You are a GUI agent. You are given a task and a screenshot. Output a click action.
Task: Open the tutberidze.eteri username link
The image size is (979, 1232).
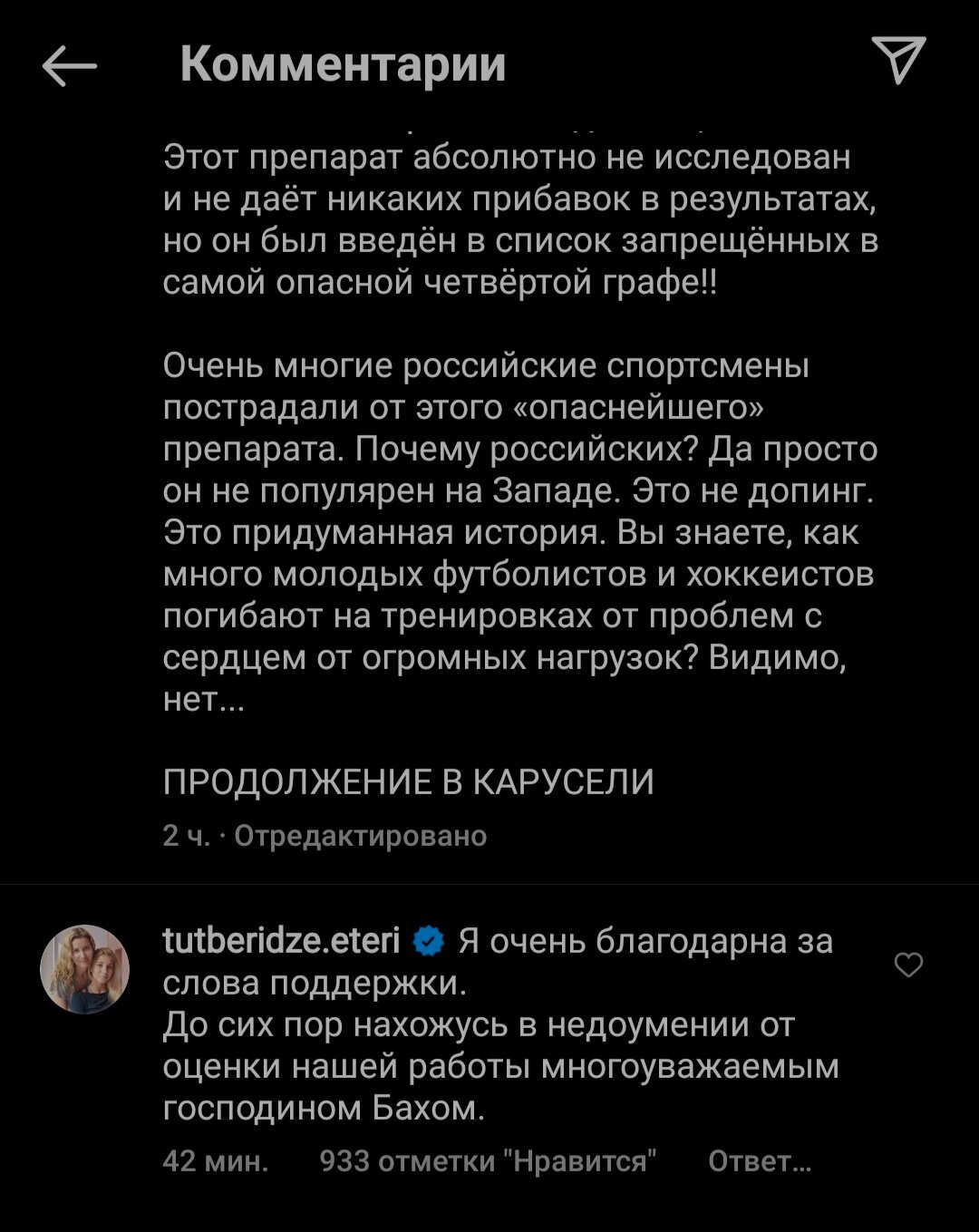pos(281,941)
